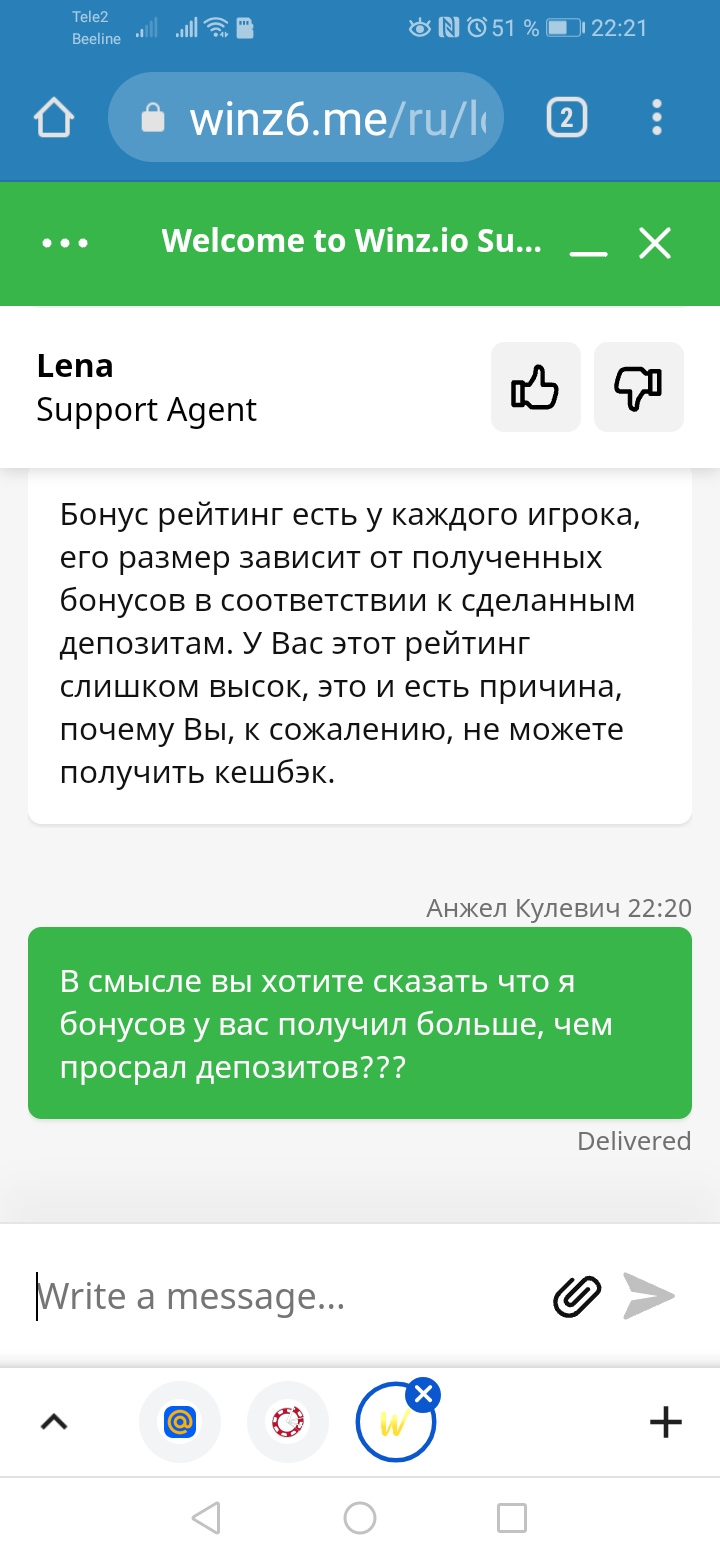Go back with the system back button
720x1560 pixels.
click(x=206, y=1518)
